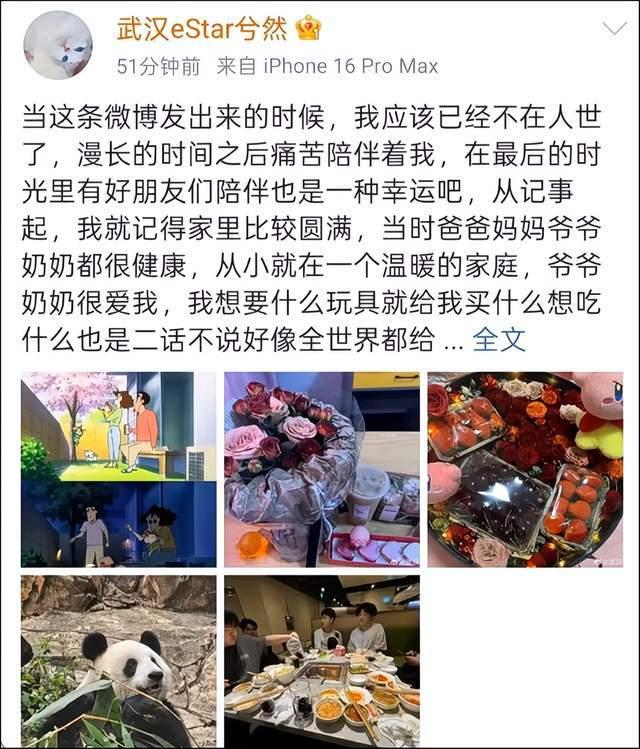The width and height of the screenshot is (640, 749).
Task: Open the Crayon Shin-chan cartoon image
Action: pos(119,468)
